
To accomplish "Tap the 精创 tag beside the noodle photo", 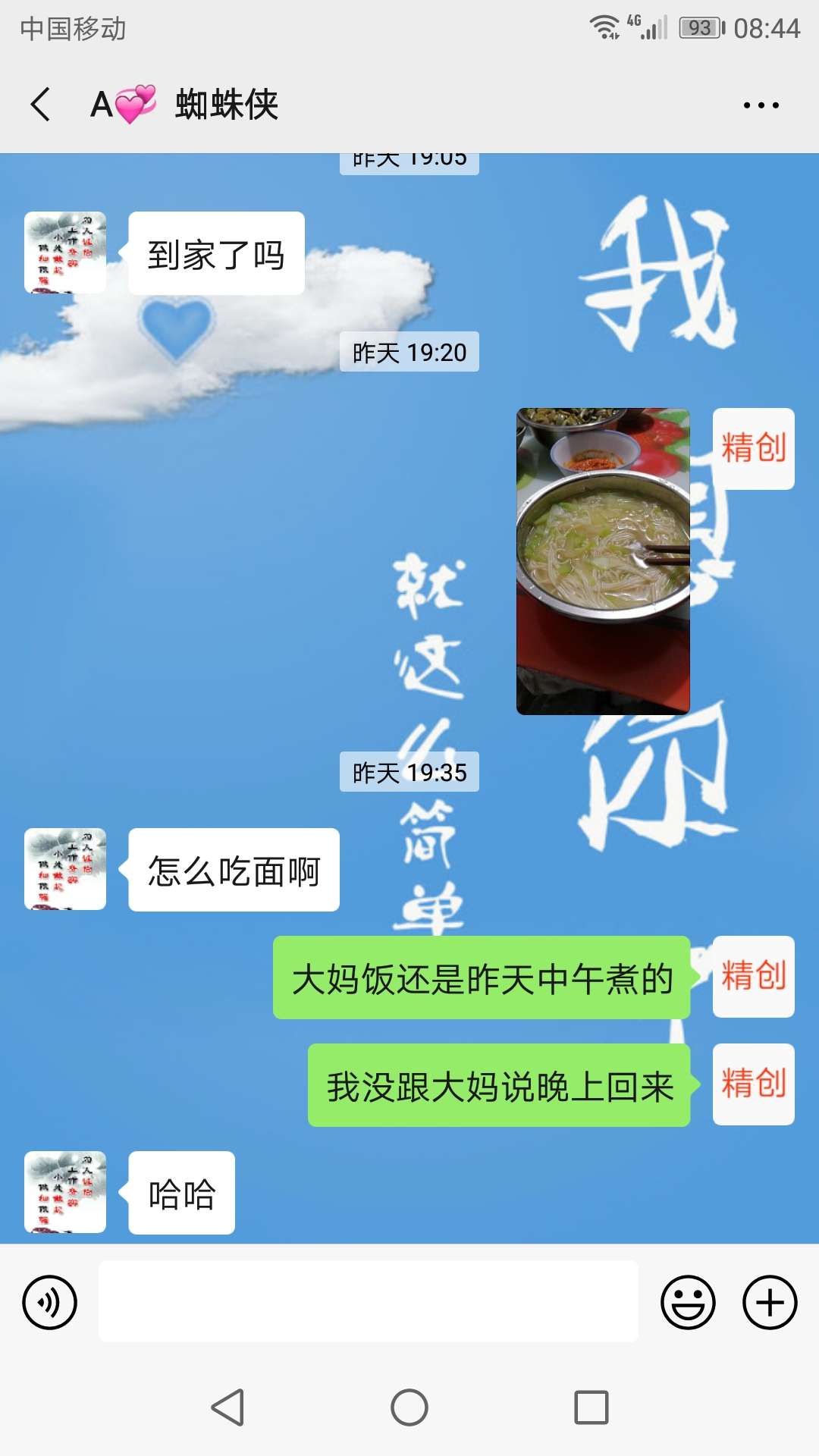I will click(x=753, y=446).
